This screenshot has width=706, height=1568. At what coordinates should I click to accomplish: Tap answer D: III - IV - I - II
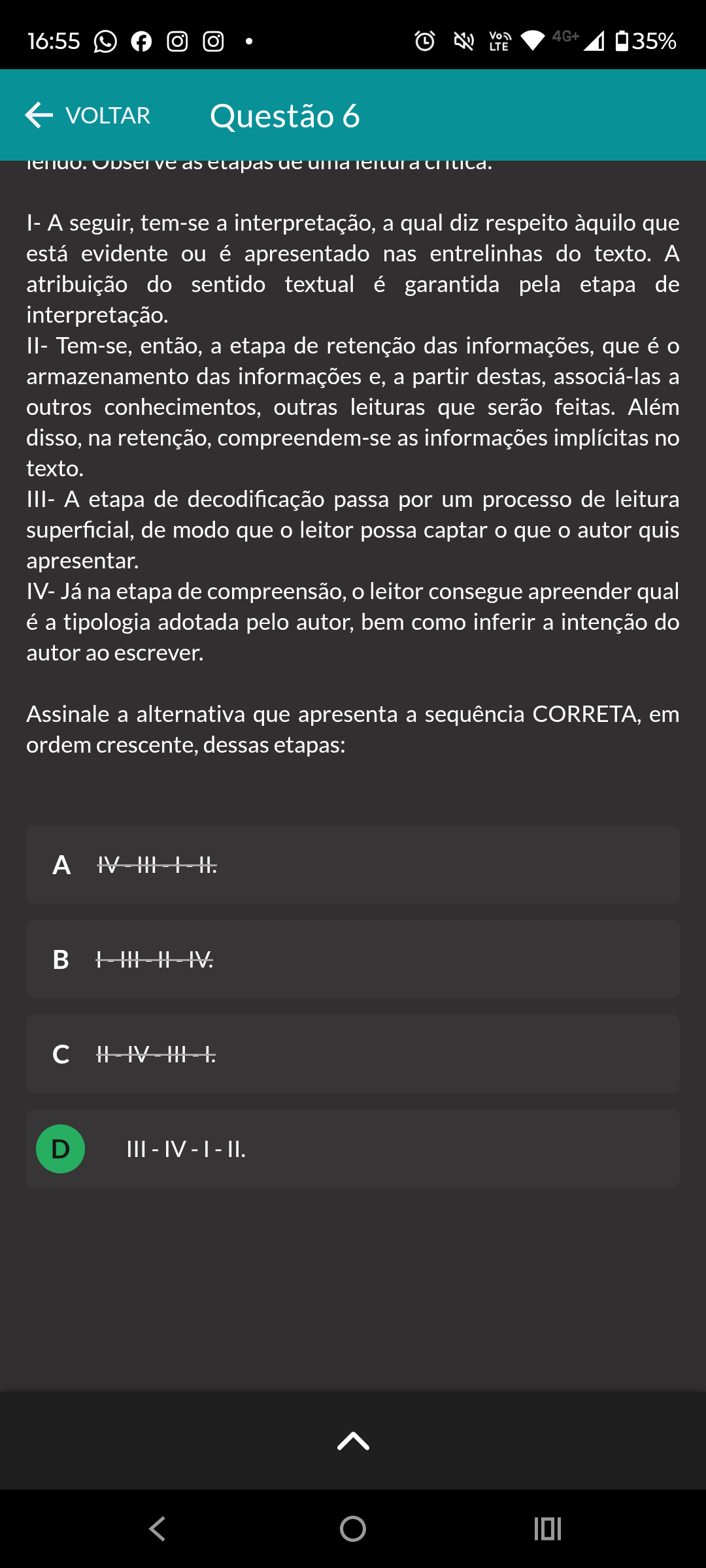(353, 1149)
